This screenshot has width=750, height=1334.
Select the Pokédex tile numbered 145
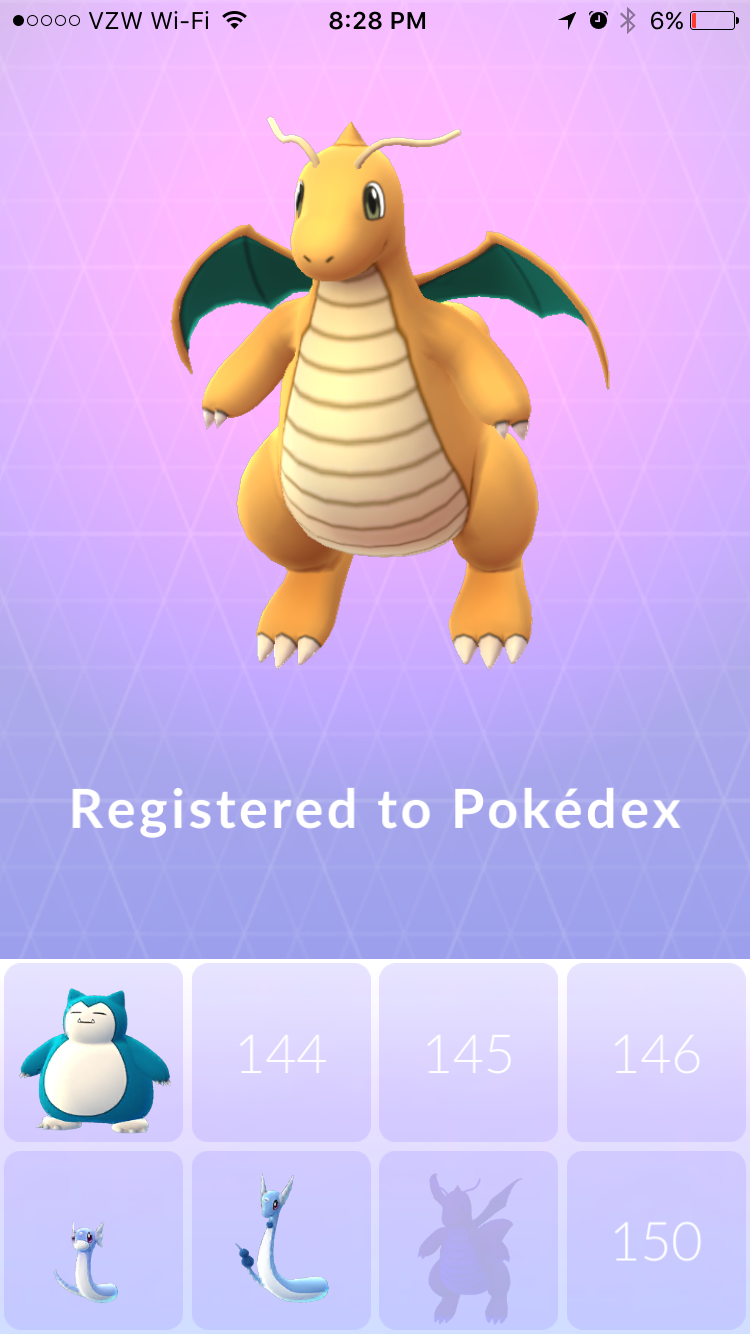click(469, 1053)
